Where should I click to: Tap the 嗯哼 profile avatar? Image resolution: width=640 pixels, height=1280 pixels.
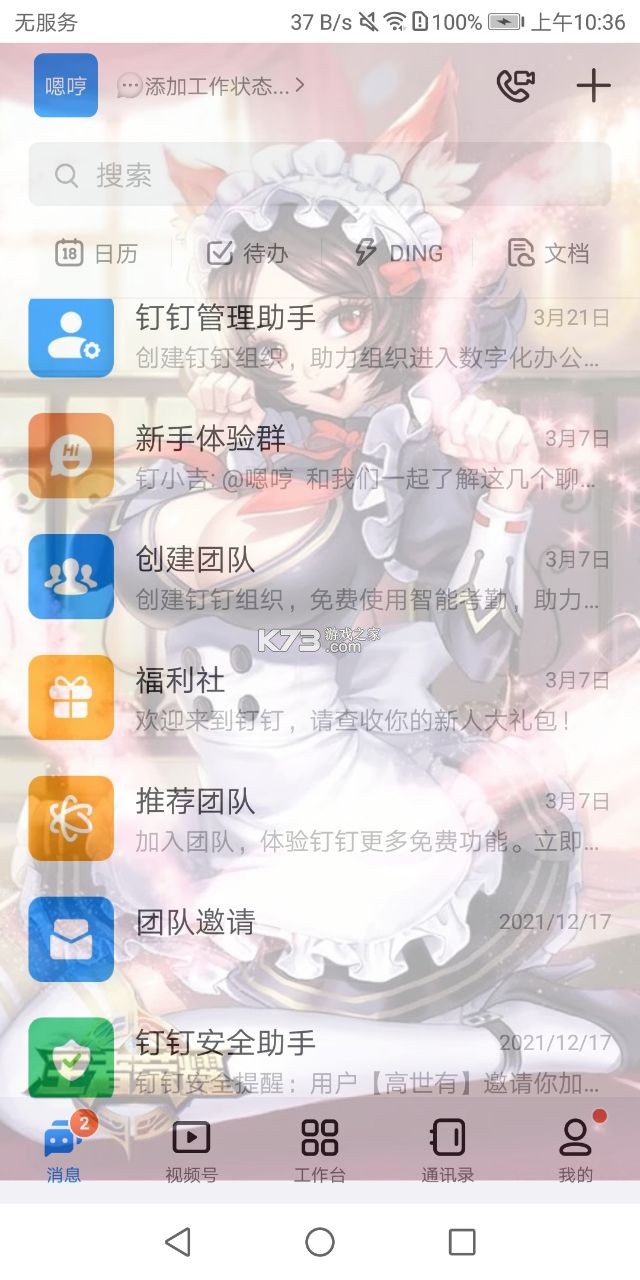65,85
